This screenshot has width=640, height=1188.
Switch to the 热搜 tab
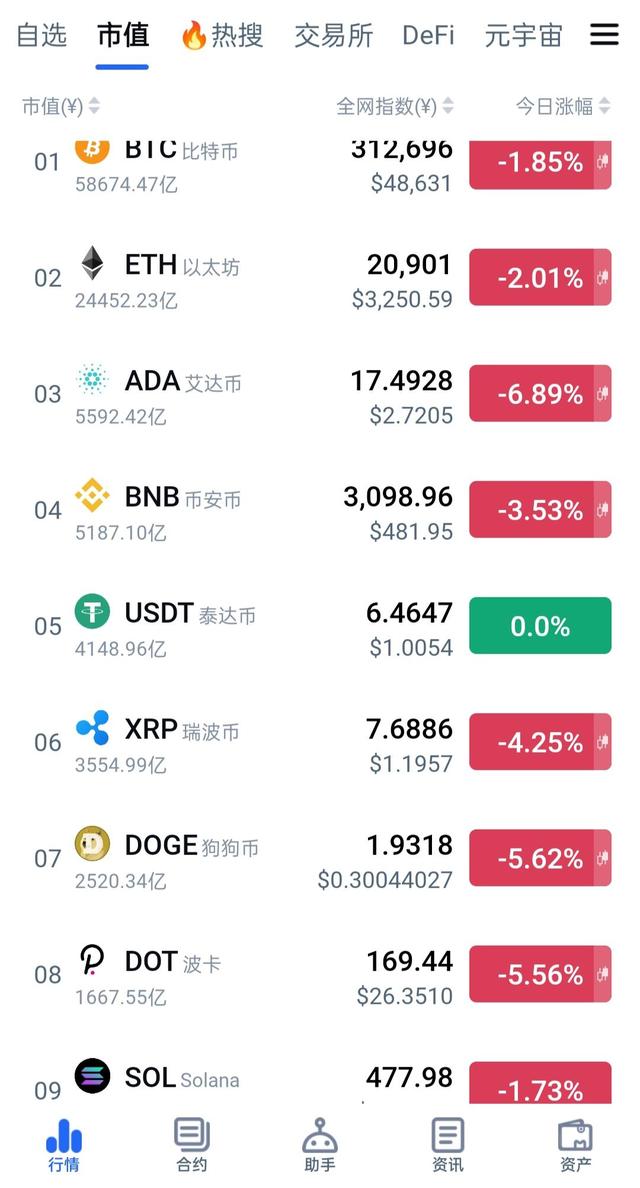[x=222, y=36]
